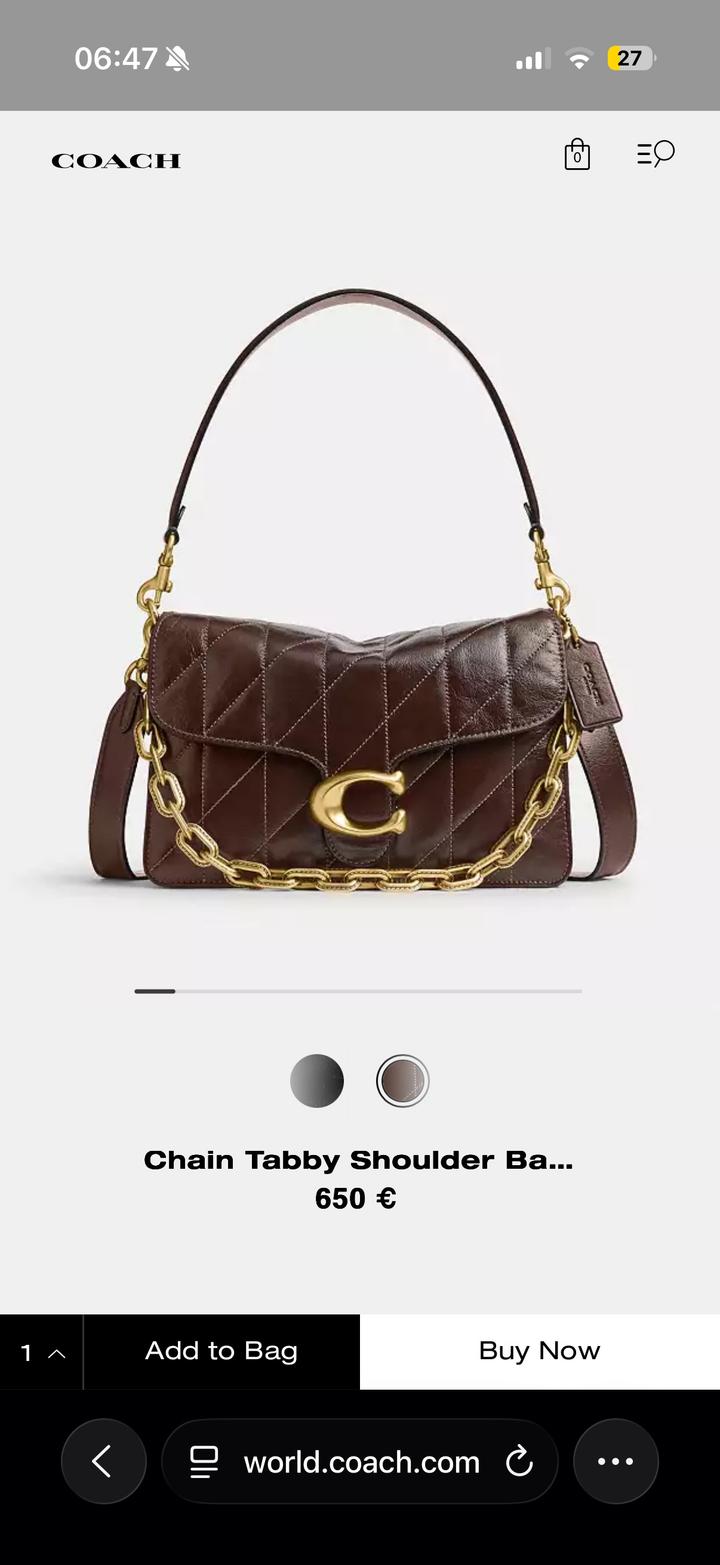The width and height of the screenshot is (720, 1565).
Task: Reload the world.coach.com page
Action: point(519,1462)
